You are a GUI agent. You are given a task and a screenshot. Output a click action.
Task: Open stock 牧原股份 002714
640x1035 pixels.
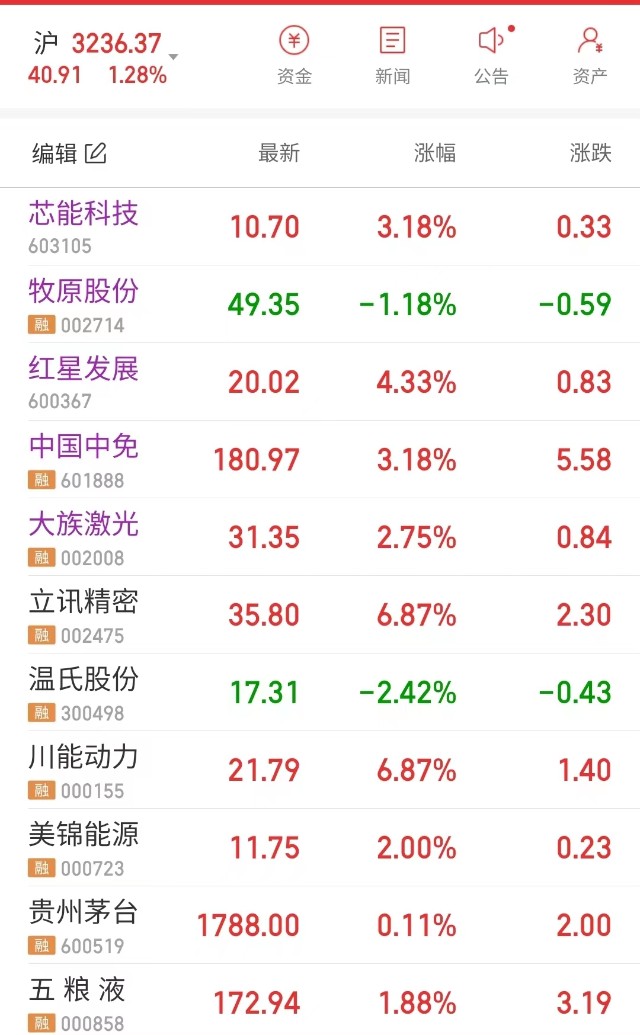coord(320,304)
